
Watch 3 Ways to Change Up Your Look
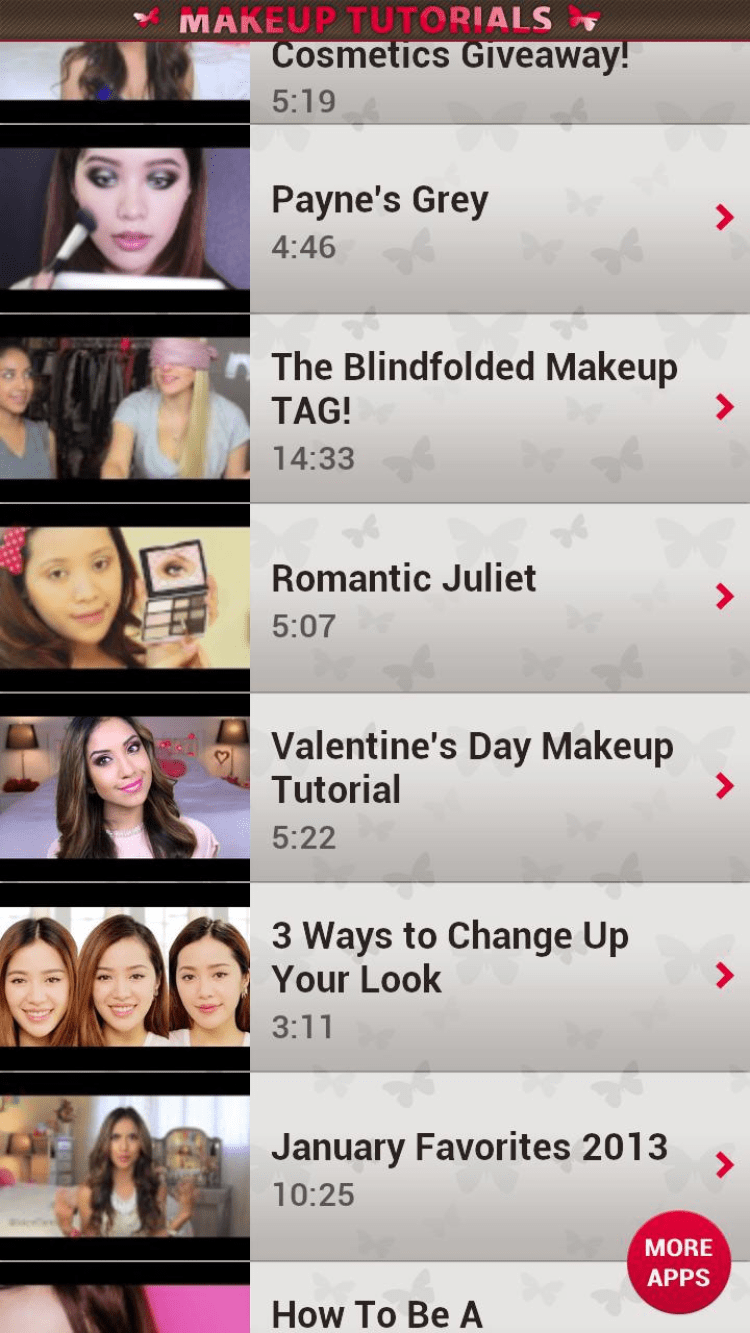pyautogui.click(x=450, y=976)
